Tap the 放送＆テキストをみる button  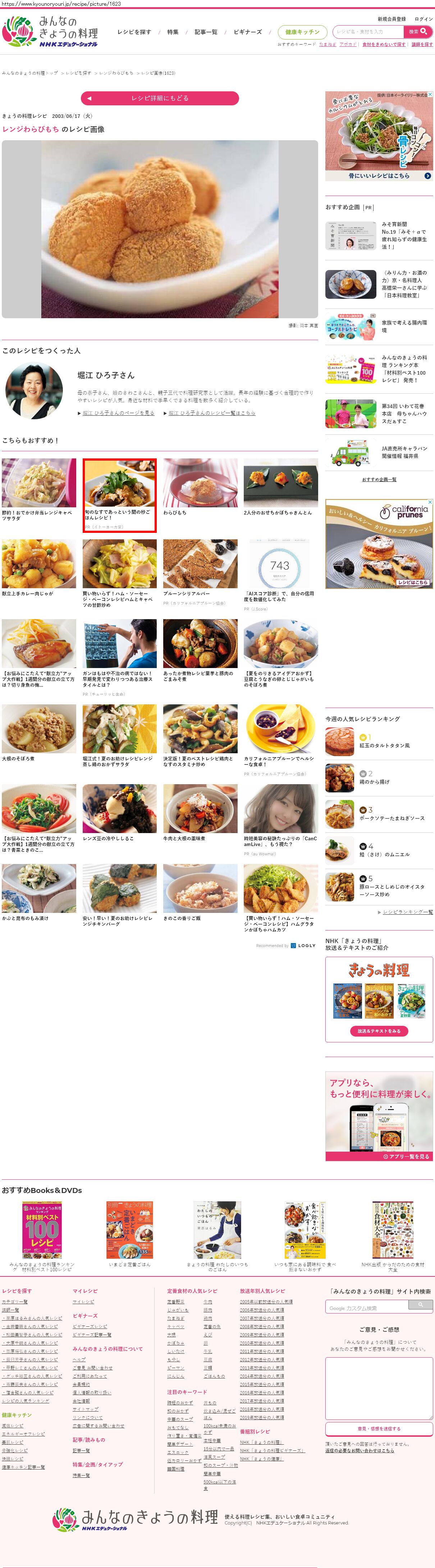379,1031
